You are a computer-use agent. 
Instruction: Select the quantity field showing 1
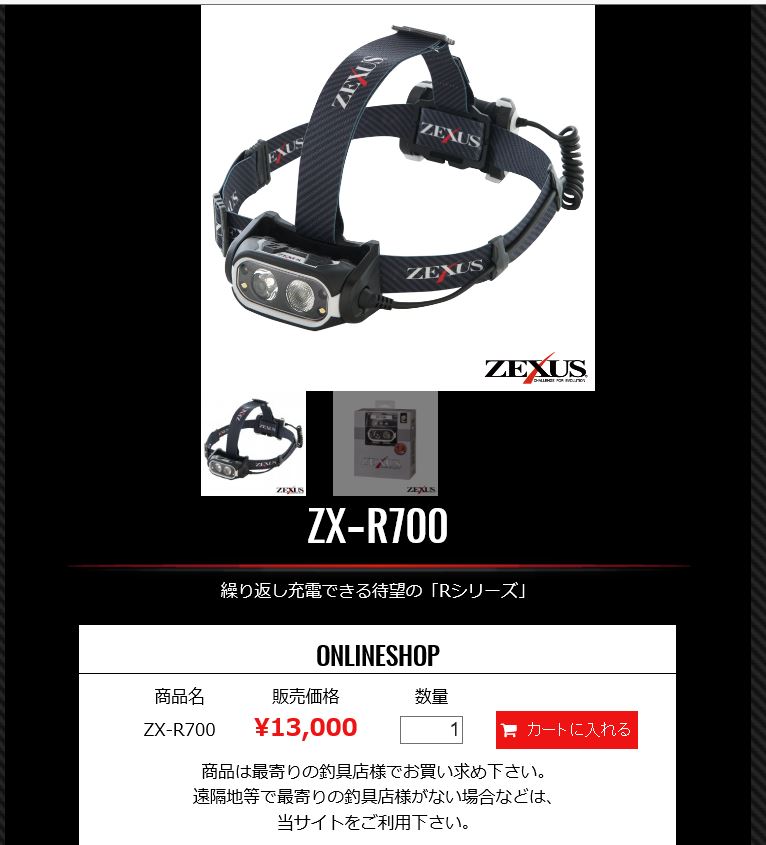(431, 730)
